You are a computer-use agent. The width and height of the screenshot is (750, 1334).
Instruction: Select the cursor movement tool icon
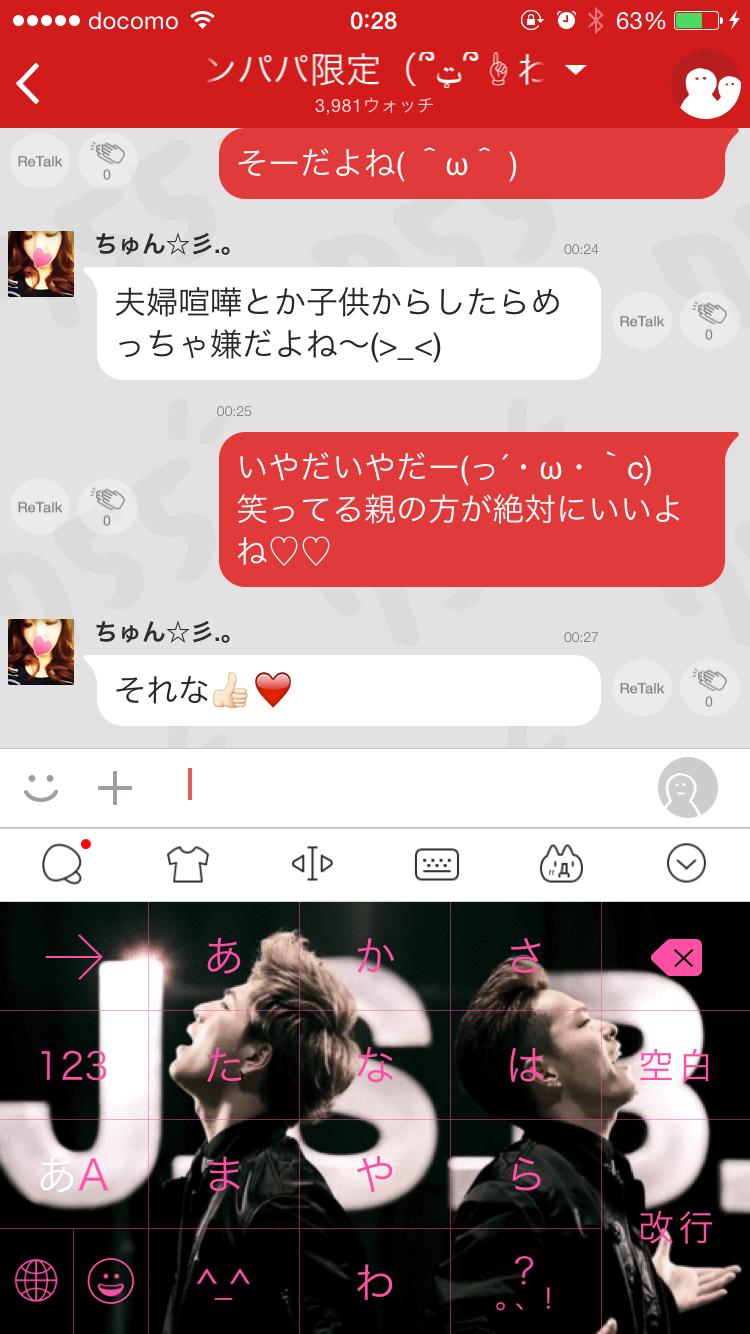[x=311, y=864]
